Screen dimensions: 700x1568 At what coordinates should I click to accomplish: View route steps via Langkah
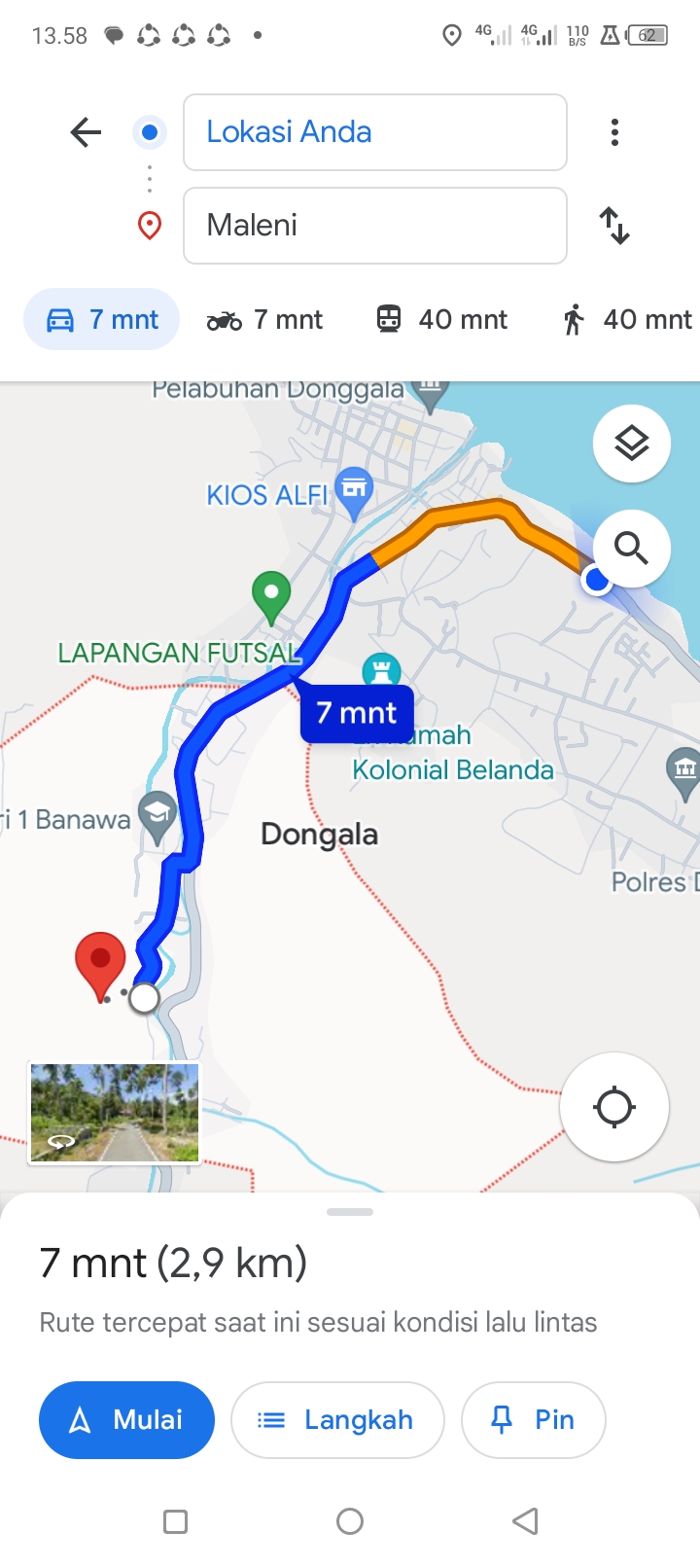(337, 1420)
